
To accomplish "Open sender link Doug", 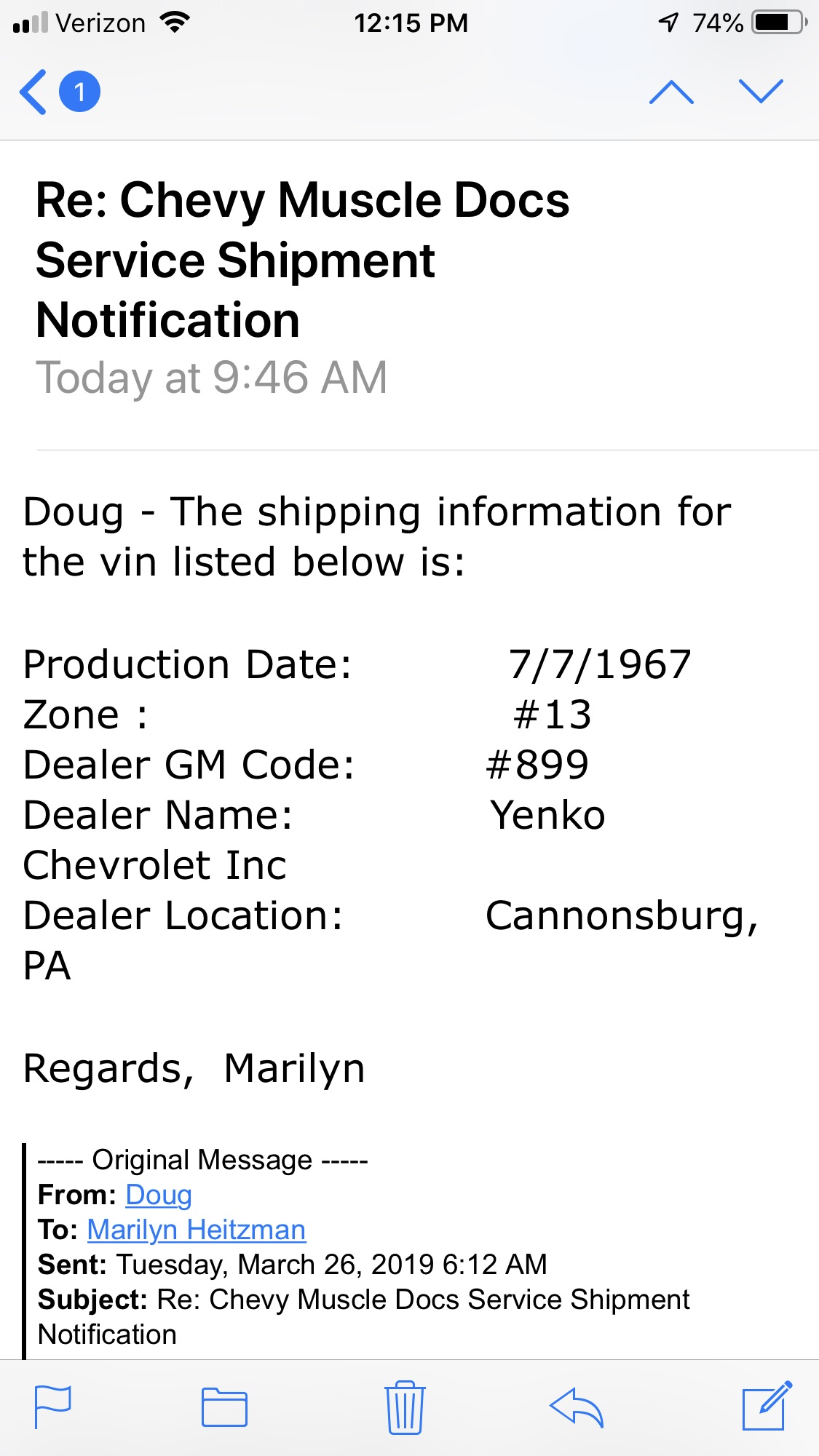I will 159,1195.
